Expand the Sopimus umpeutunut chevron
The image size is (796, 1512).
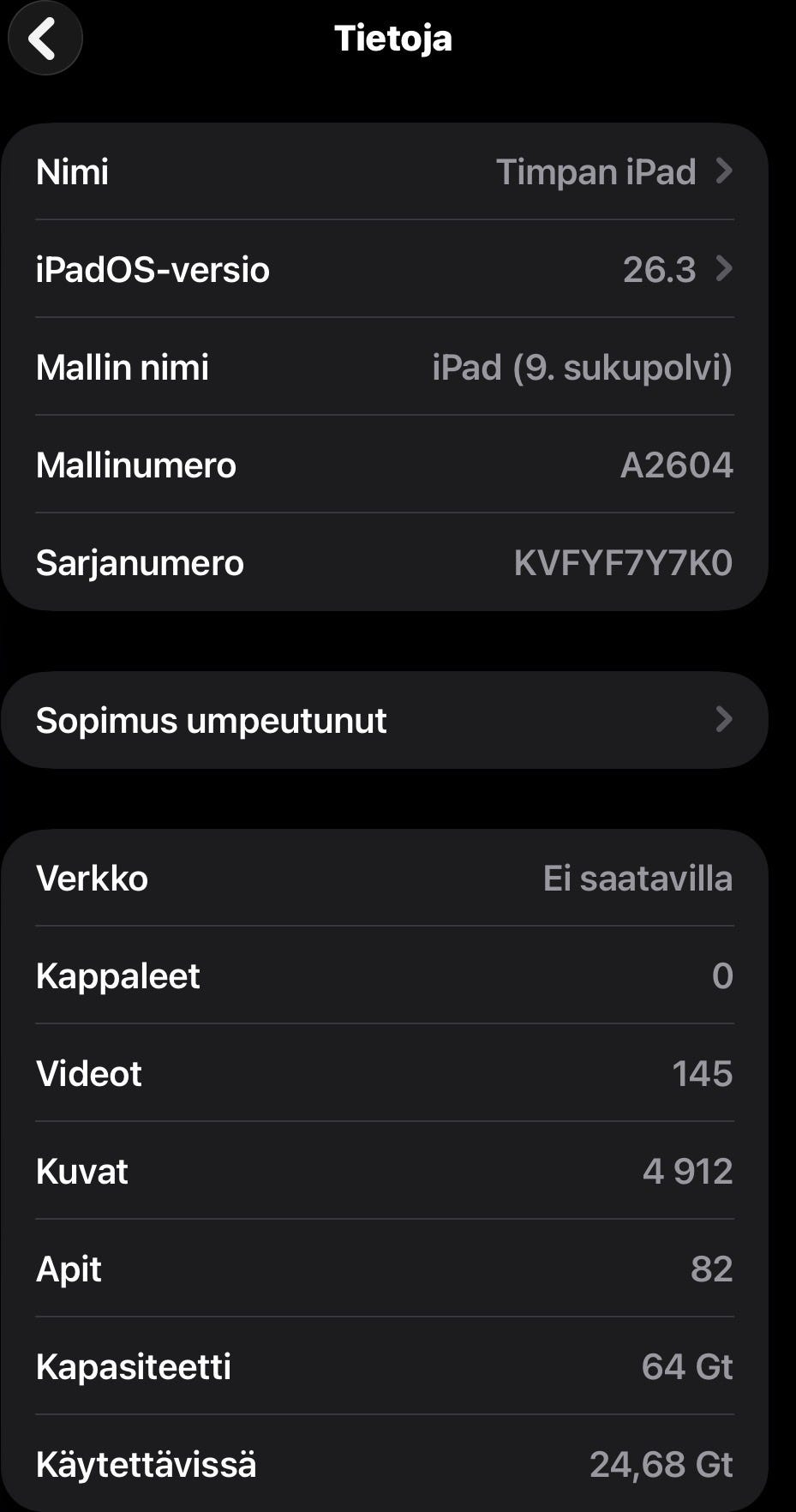pyautogui.click(x=724, y=719)
